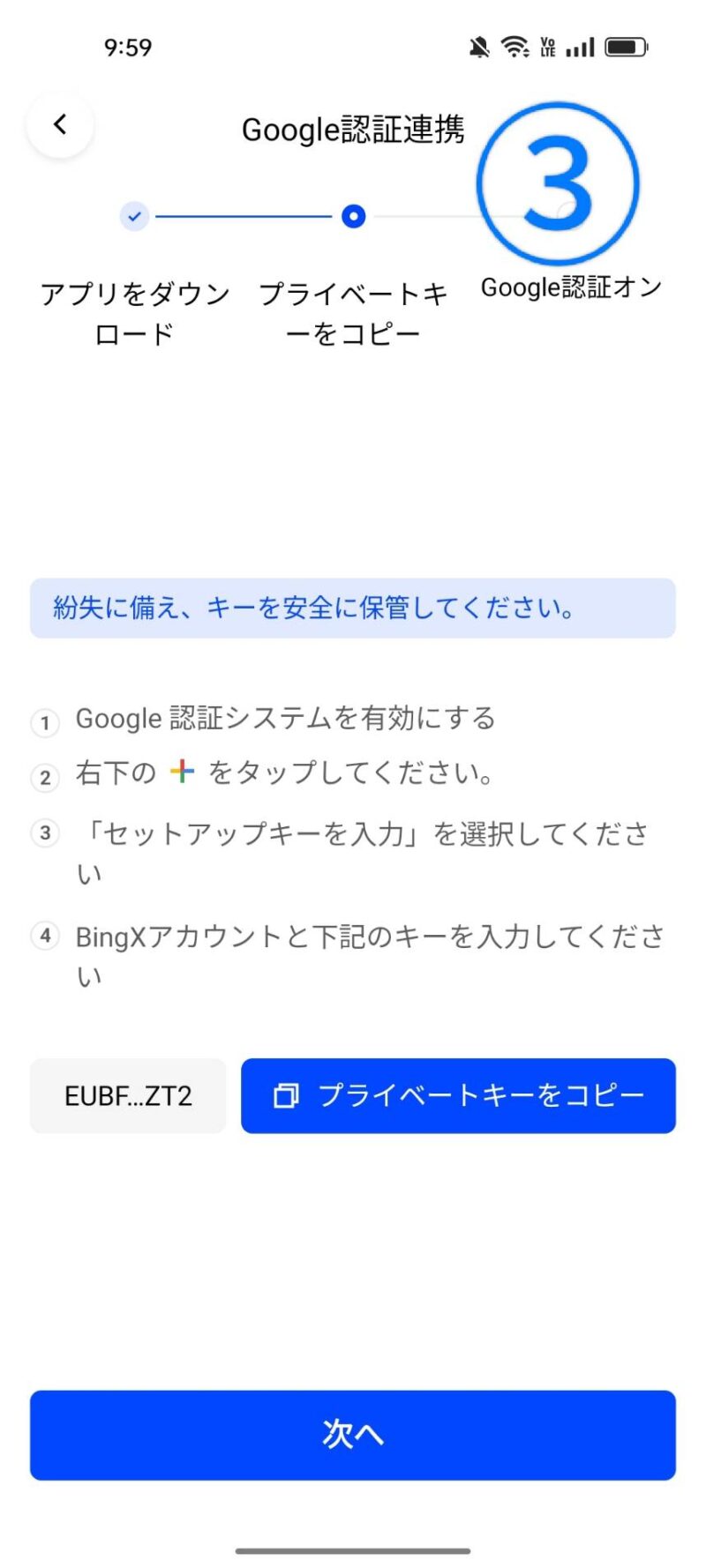Copy the private key with プライベートキーをコピー
Viewport: 706px width, 1568px height.
pos(458,1095)
